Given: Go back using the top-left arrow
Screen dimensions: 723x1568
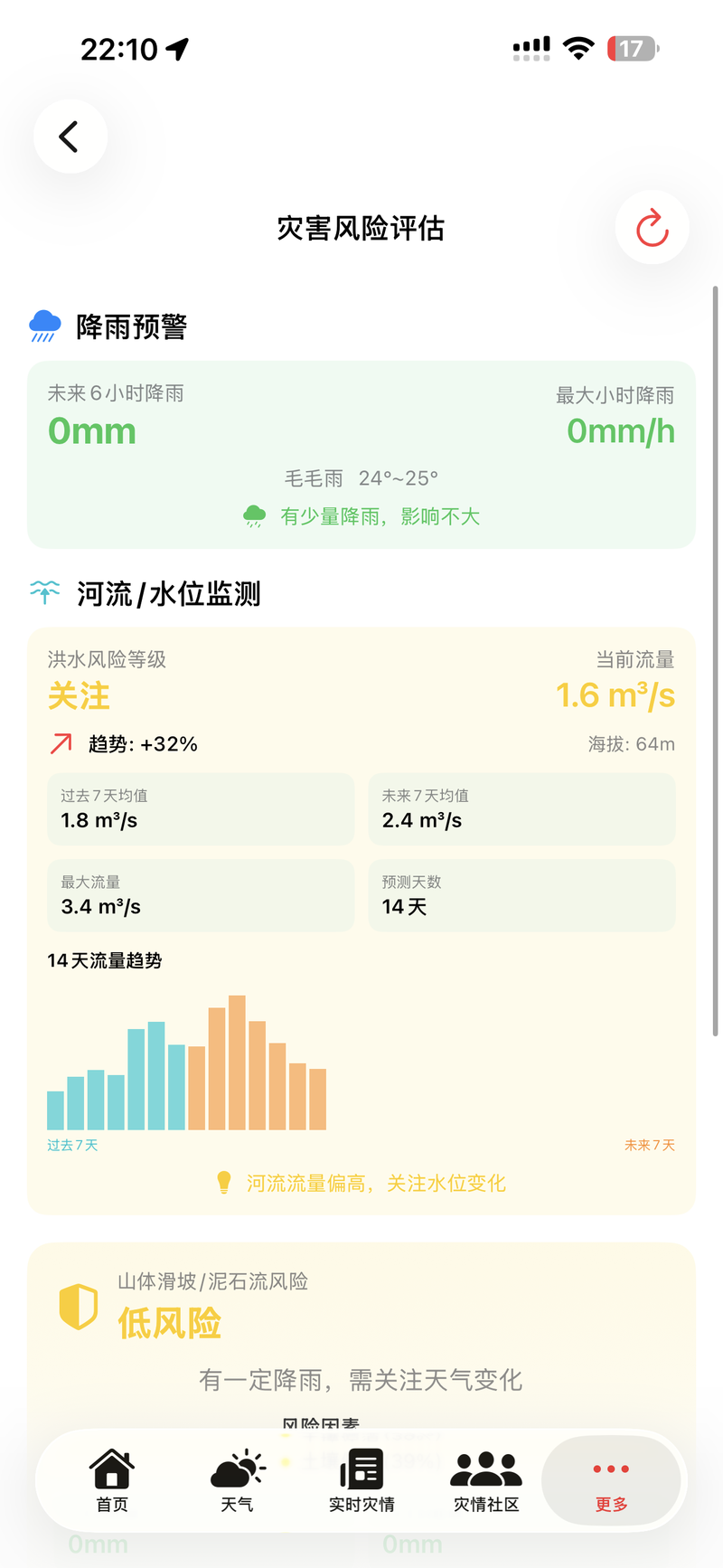Looking at the screenshot, I should click(70, 137).
